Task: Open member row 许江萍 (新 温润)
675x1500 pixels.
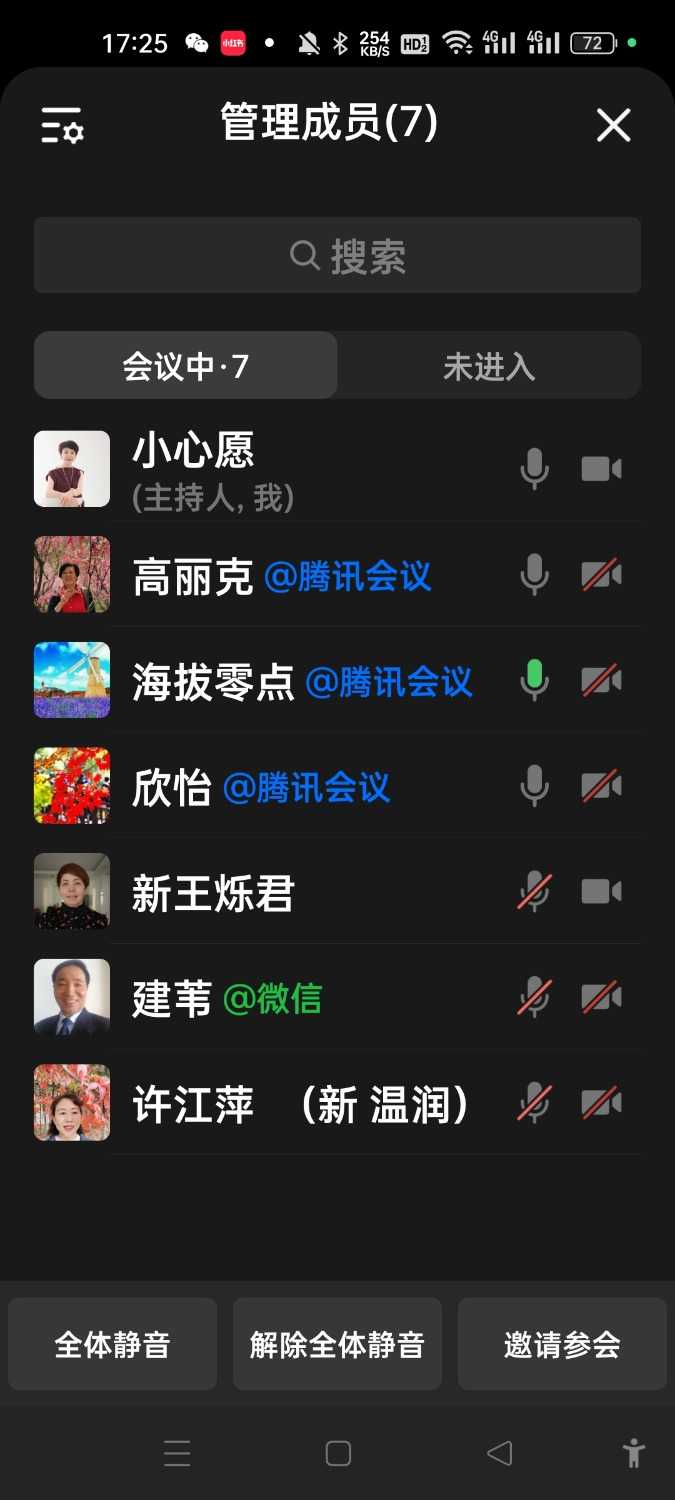Action: [300, 1104]
